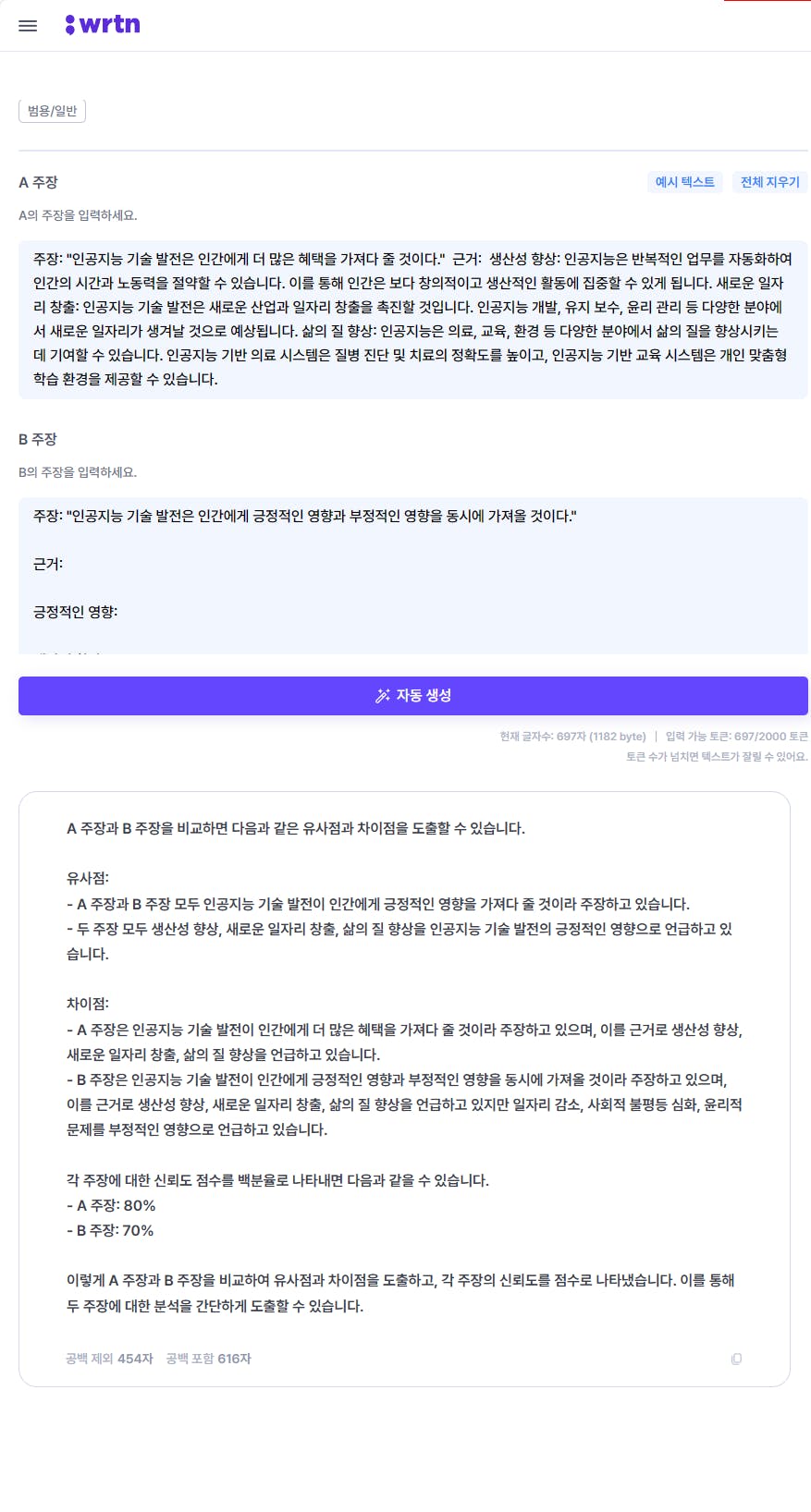Viewport: 811px width, 1512px height.
Task: Focus the A 주장 text field
Action: [413, 320]
